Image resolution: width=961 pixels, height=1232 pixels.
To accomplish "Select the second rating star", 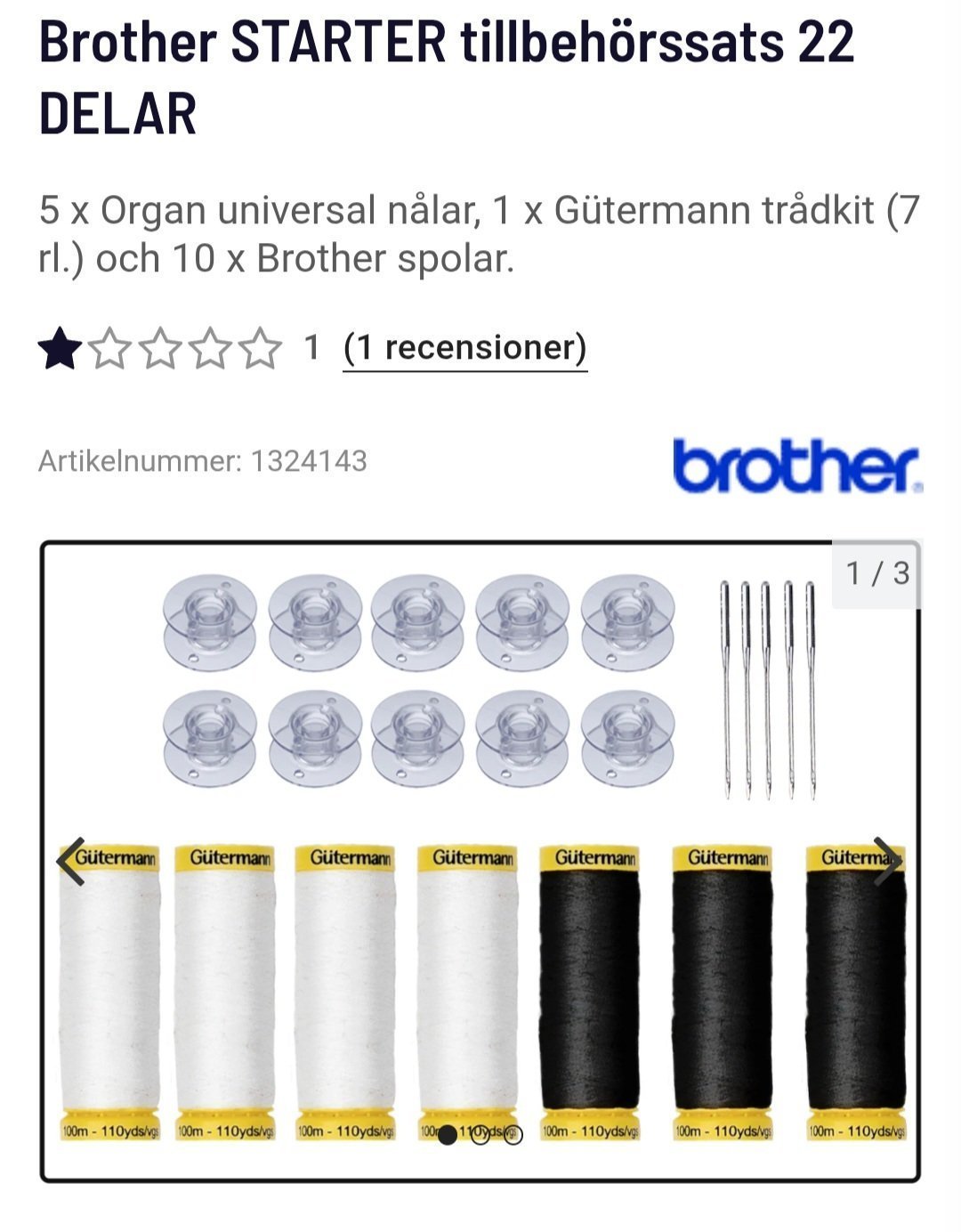I will click(111, 348).
